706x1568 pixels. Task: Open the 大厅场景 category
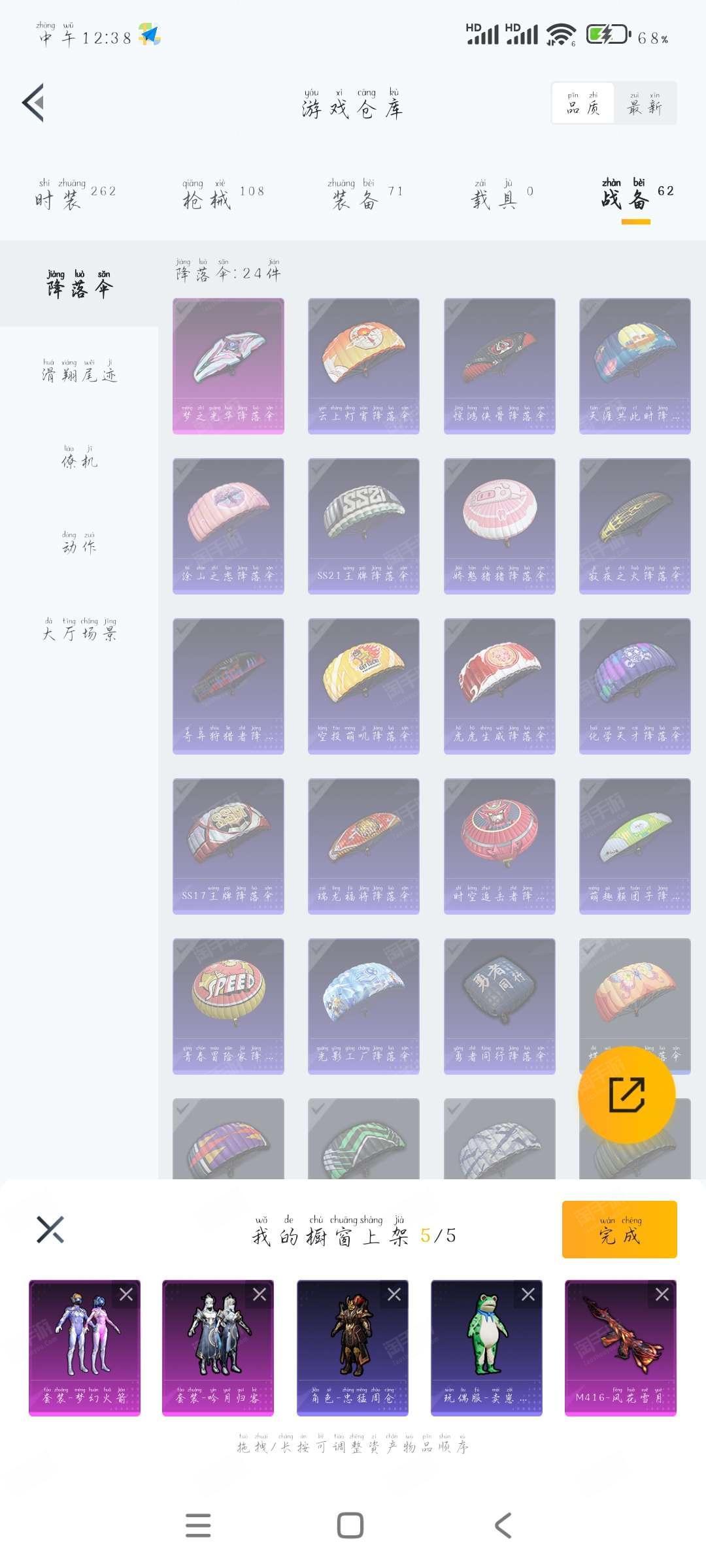pos(79,629)
